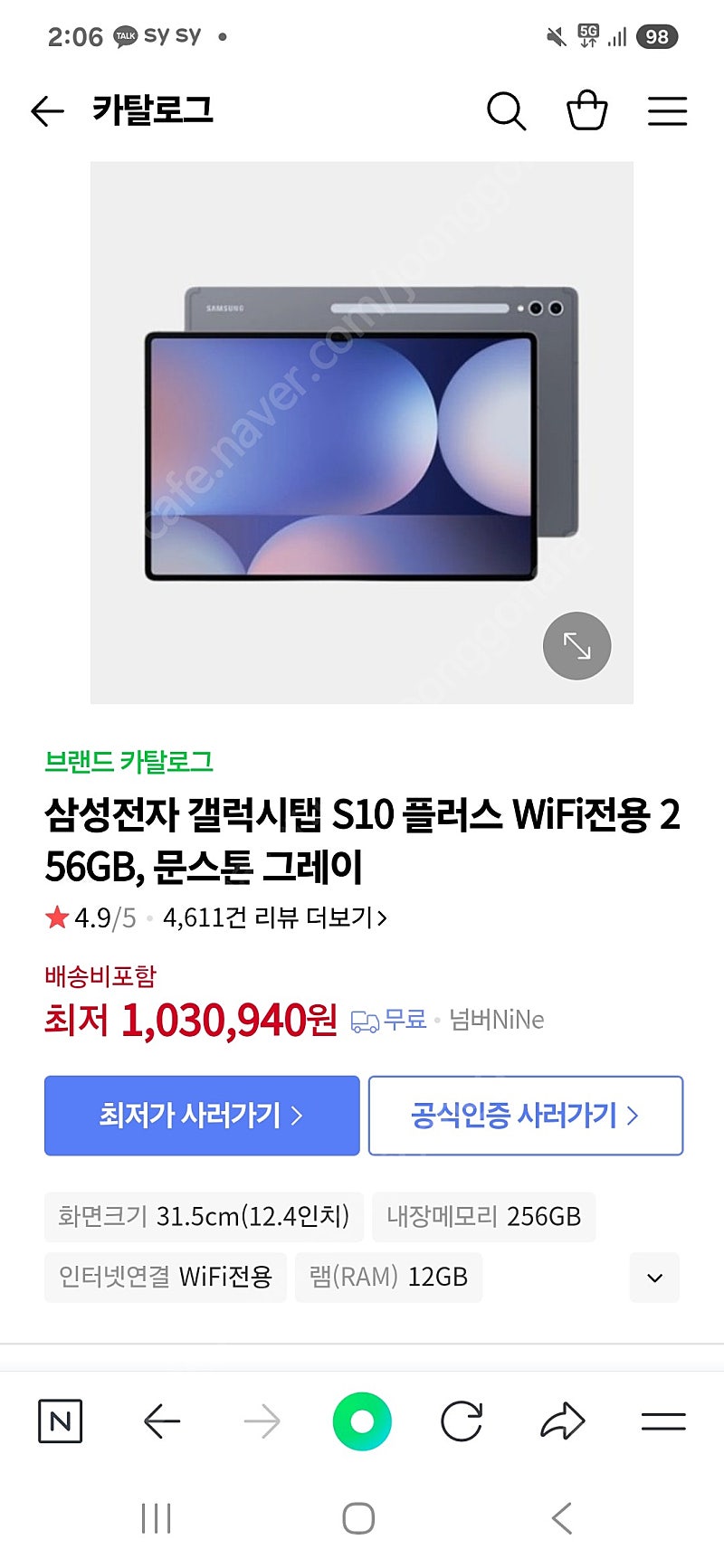Tap 최저가 사러가기 button
Image resolution: width=724 pixels, height=1568 pixels.
pos(202,1116)
